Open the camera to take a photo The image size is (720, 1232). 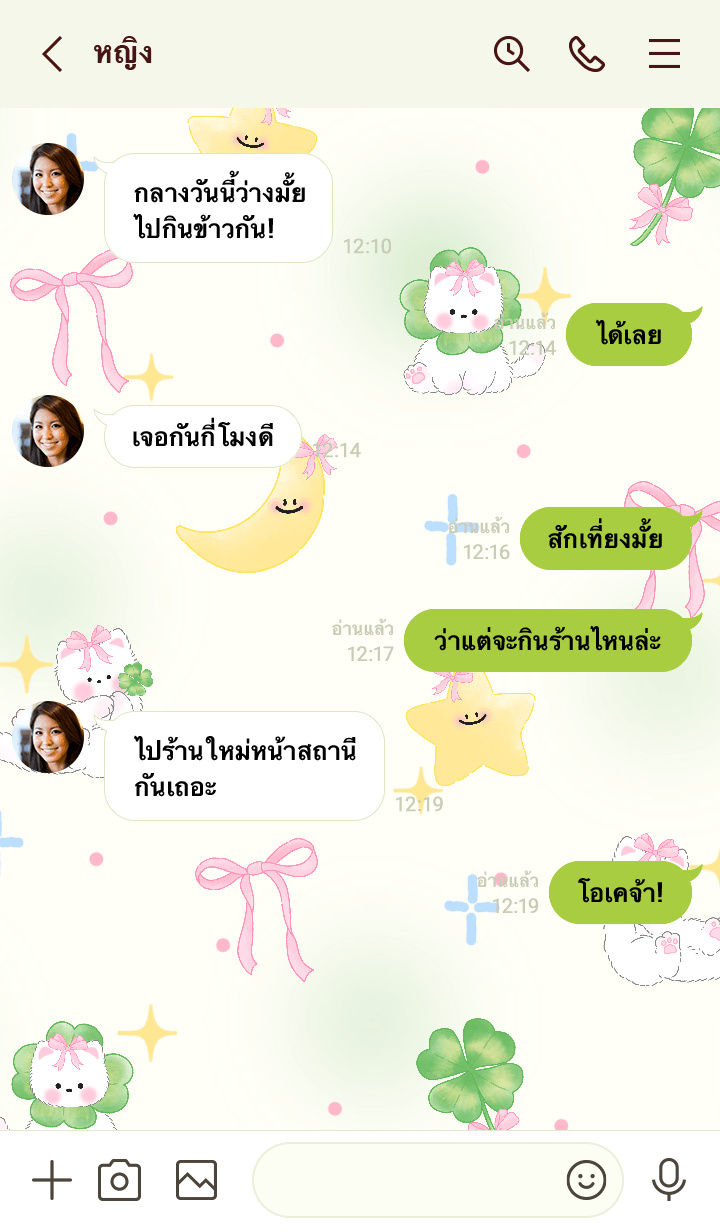point(119,1181)
